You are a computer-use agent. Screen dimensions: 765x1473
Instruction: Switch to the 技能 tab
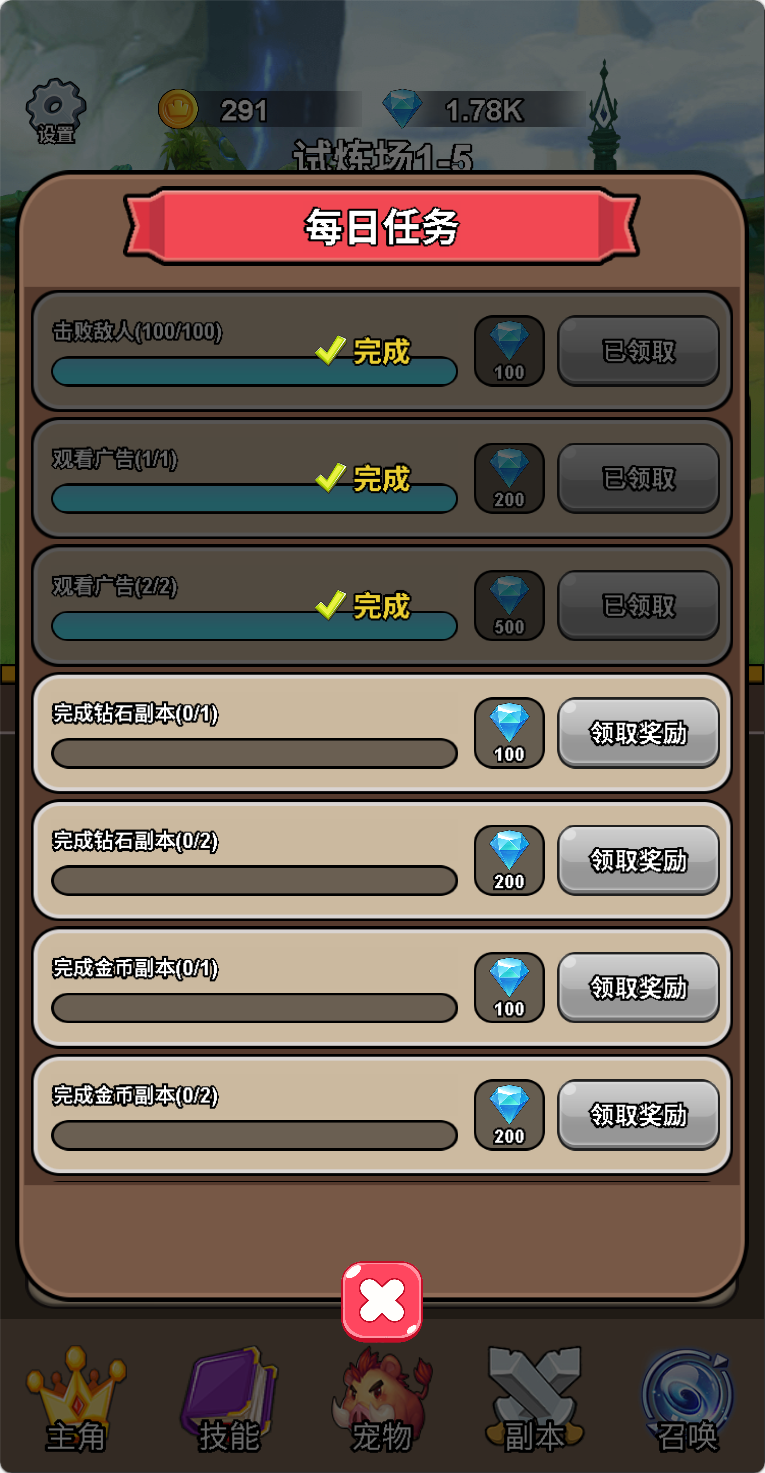(229, 1400)
